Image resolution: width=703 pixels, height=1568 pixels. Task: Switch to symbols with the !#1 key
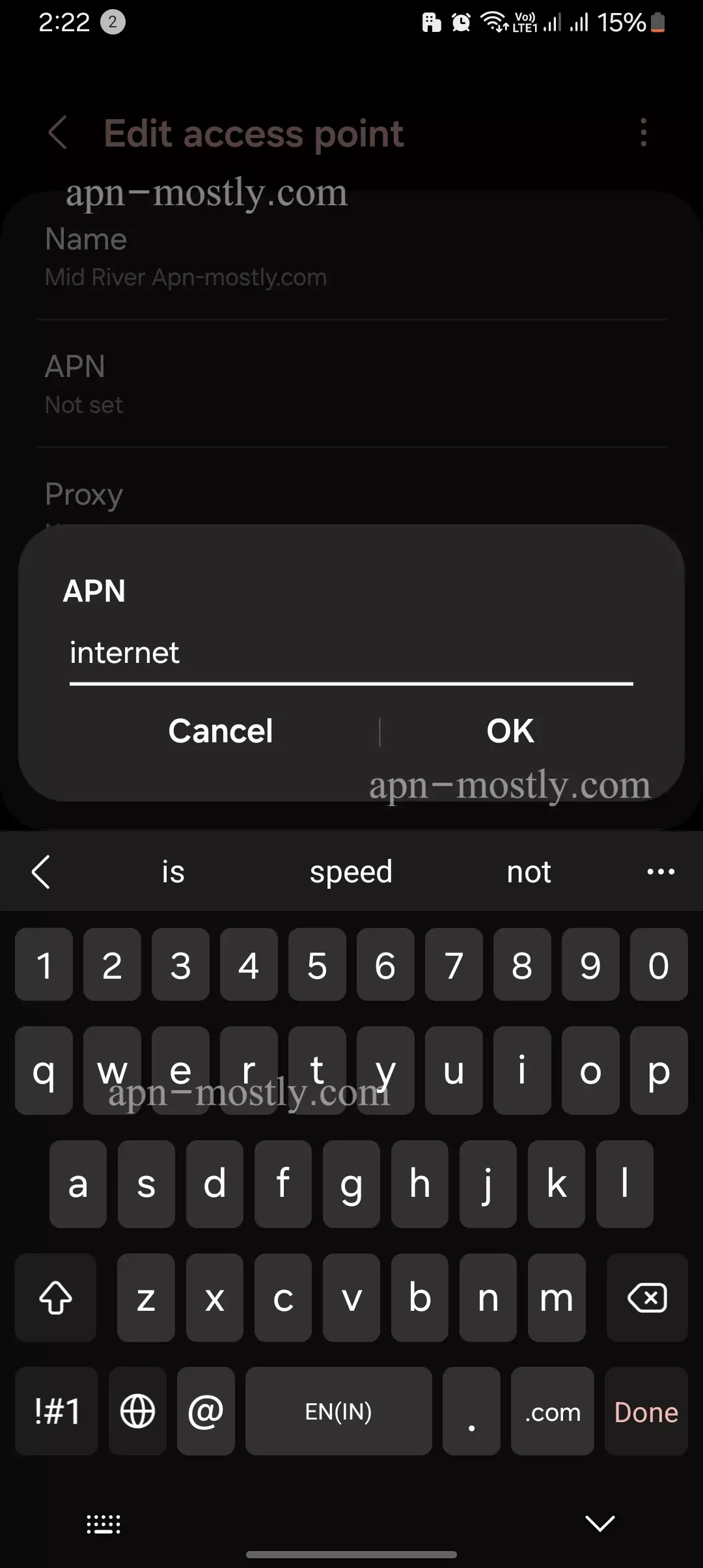click(57, 1412)
